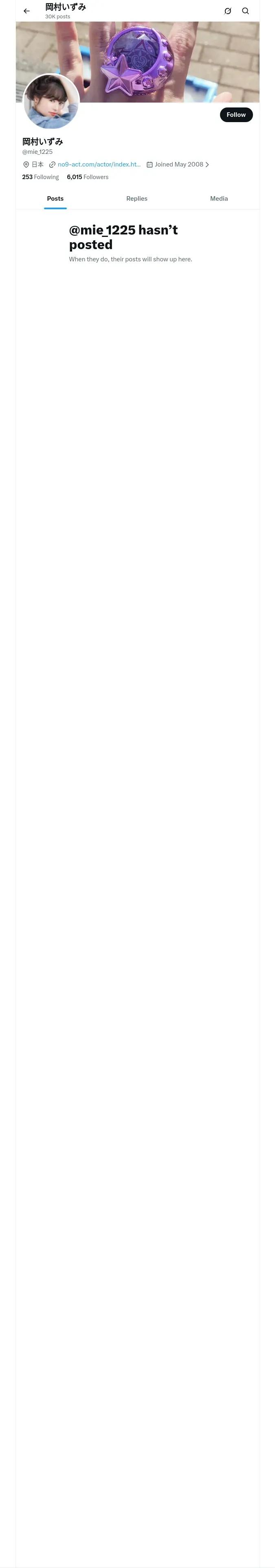The width and height of the screenshot is (275, 1568).
Task: Tap the Grok icon in the top bar
Action: [x=228, y=11]
